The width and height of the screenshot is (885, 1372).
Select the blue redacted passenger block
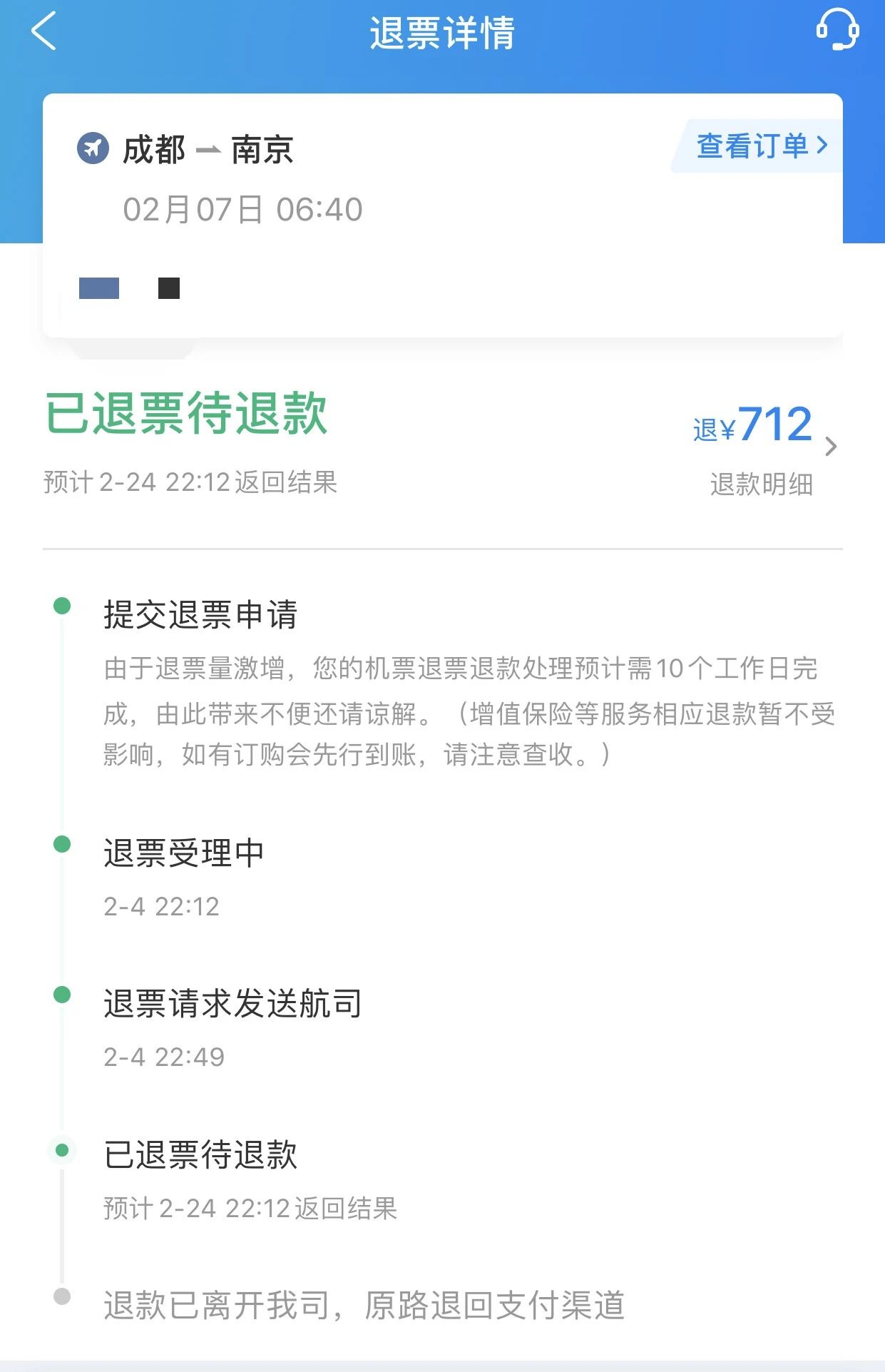point(98,288)
